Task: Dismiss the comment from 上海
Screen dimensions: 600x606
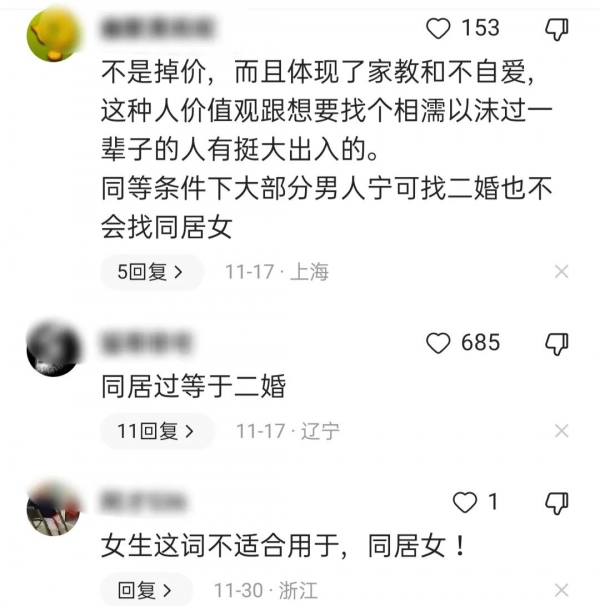Action: click(x=562, y=272)
